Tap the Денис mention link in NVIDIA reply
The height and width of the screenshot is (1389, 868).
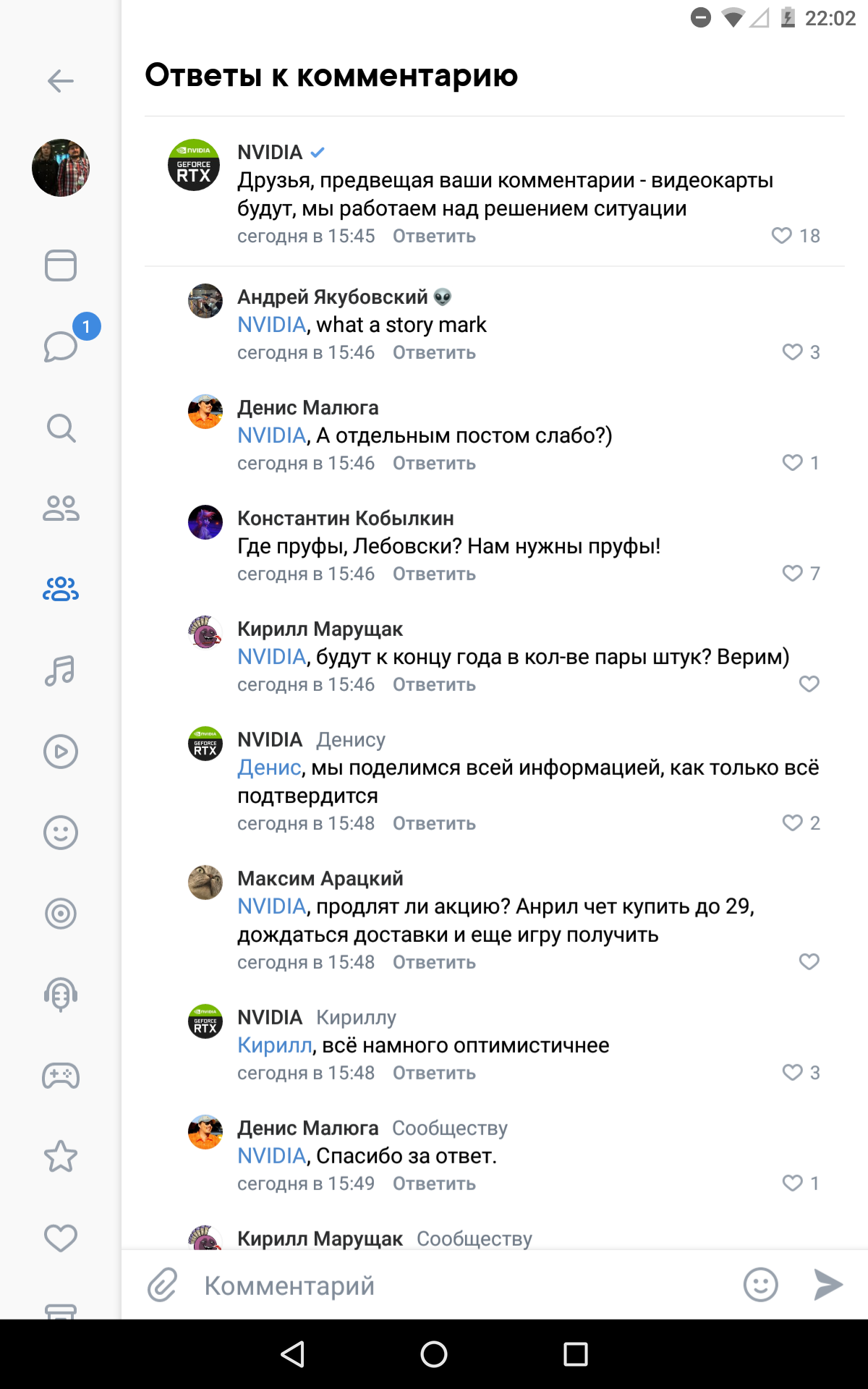269,768
